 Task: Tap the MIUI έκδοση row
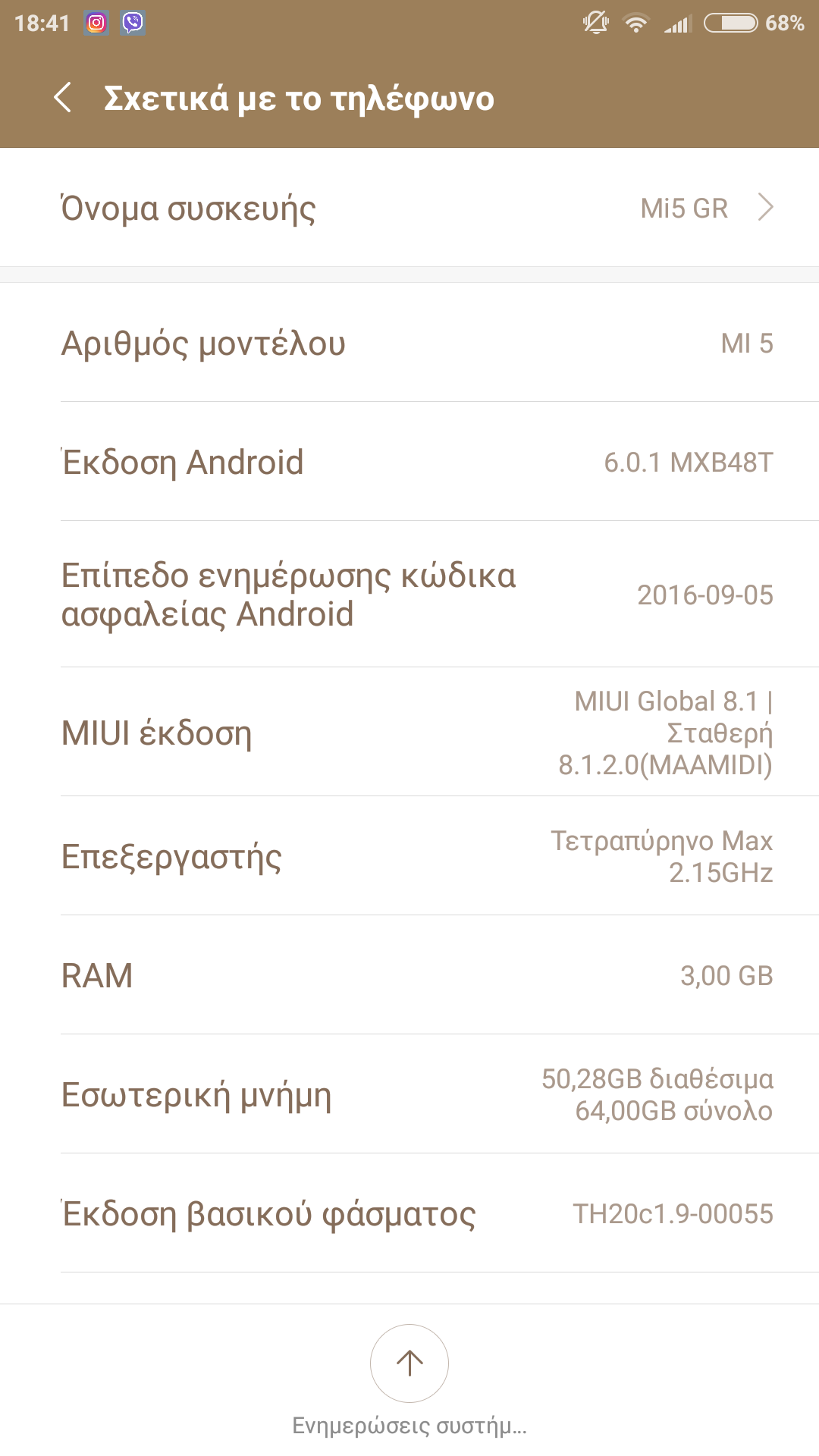tap(409, 733)
